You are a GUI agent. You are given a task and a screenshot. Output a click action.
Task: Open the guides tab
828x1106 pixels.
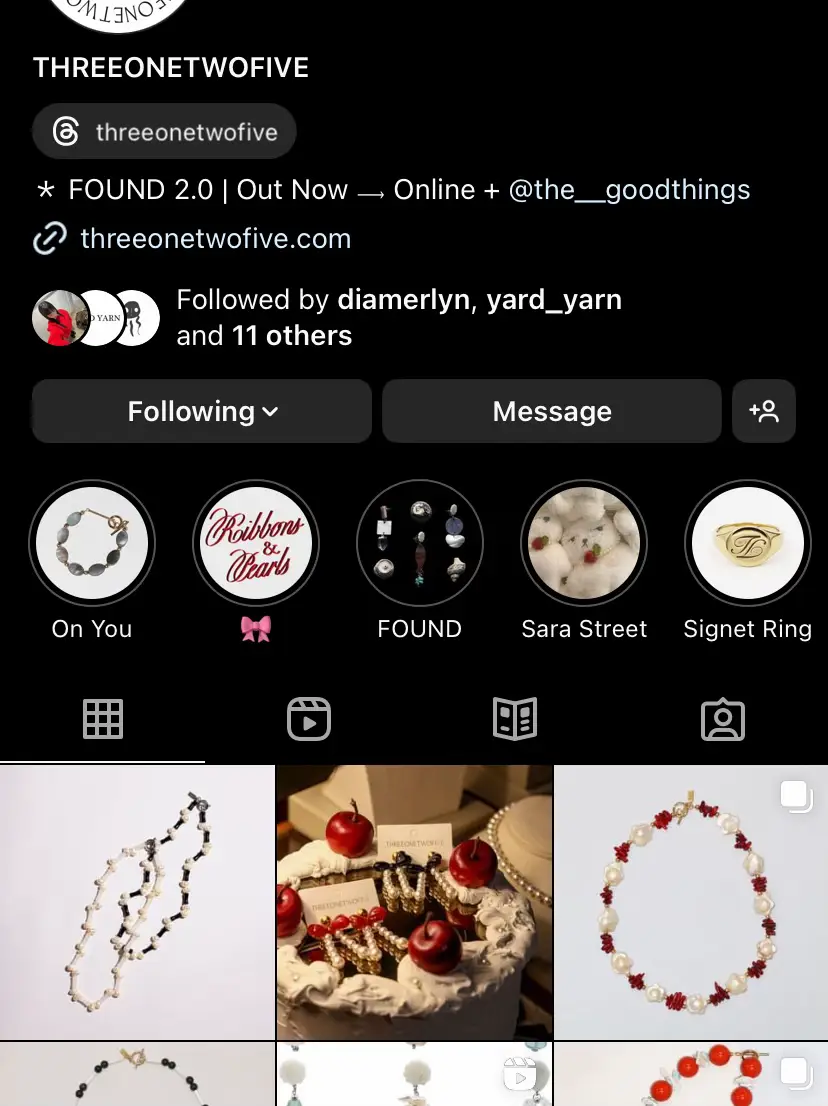pos(516,719)
